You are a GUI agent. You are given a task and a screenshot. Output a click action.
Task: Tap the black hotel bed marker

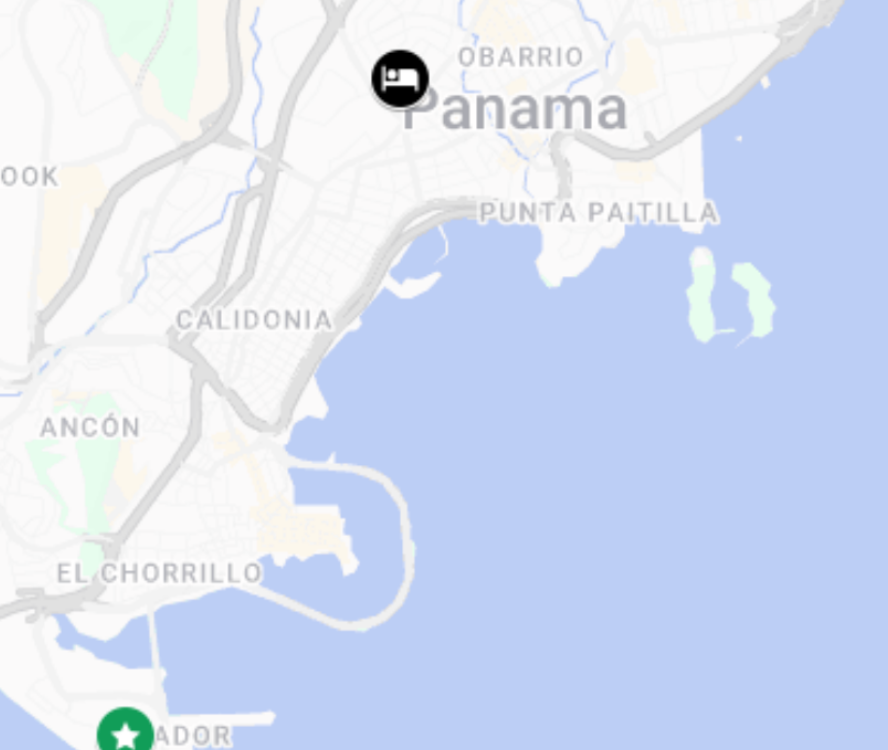pyautogui.click(x=401, y=78)
